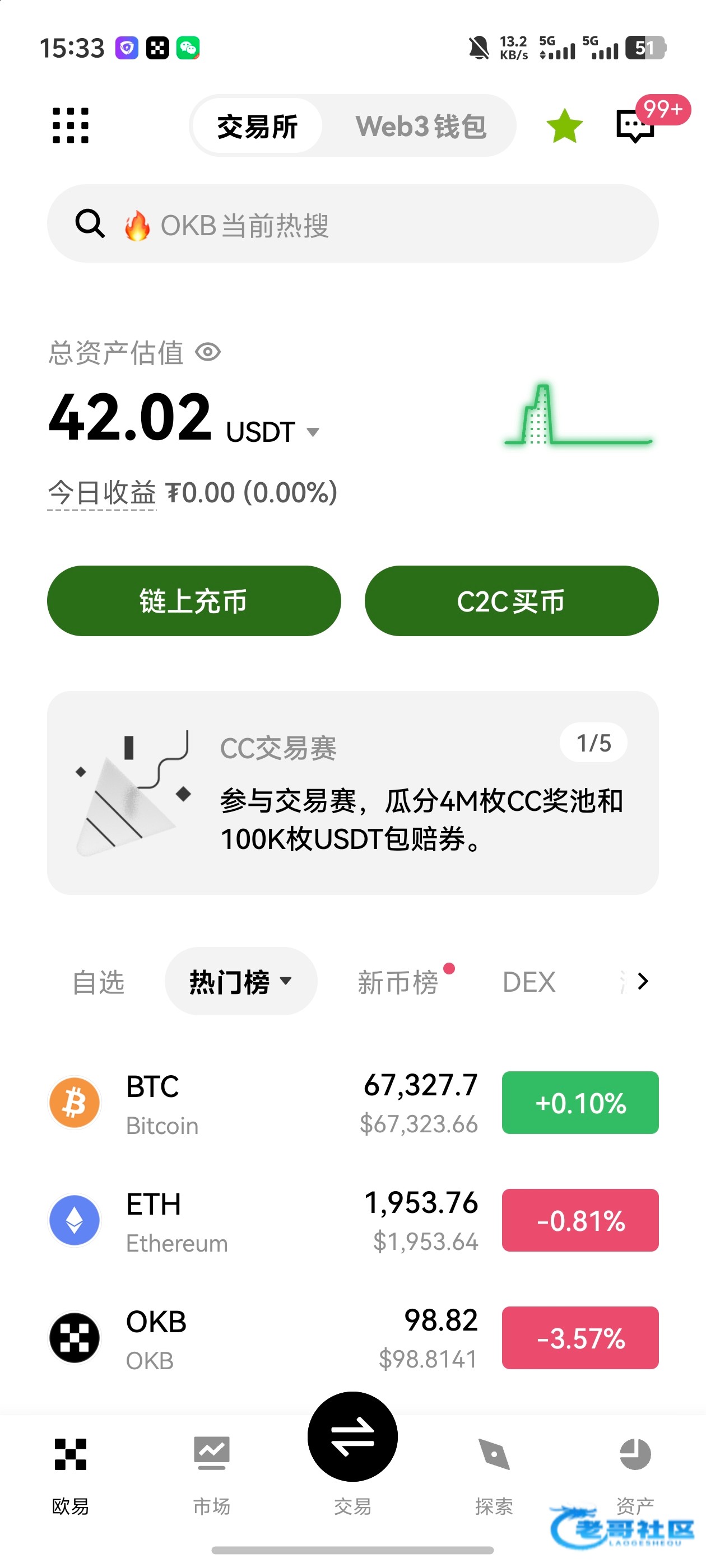Show more list tabs with arrow
Screen dimensions: 706x1568
(642, 981)
